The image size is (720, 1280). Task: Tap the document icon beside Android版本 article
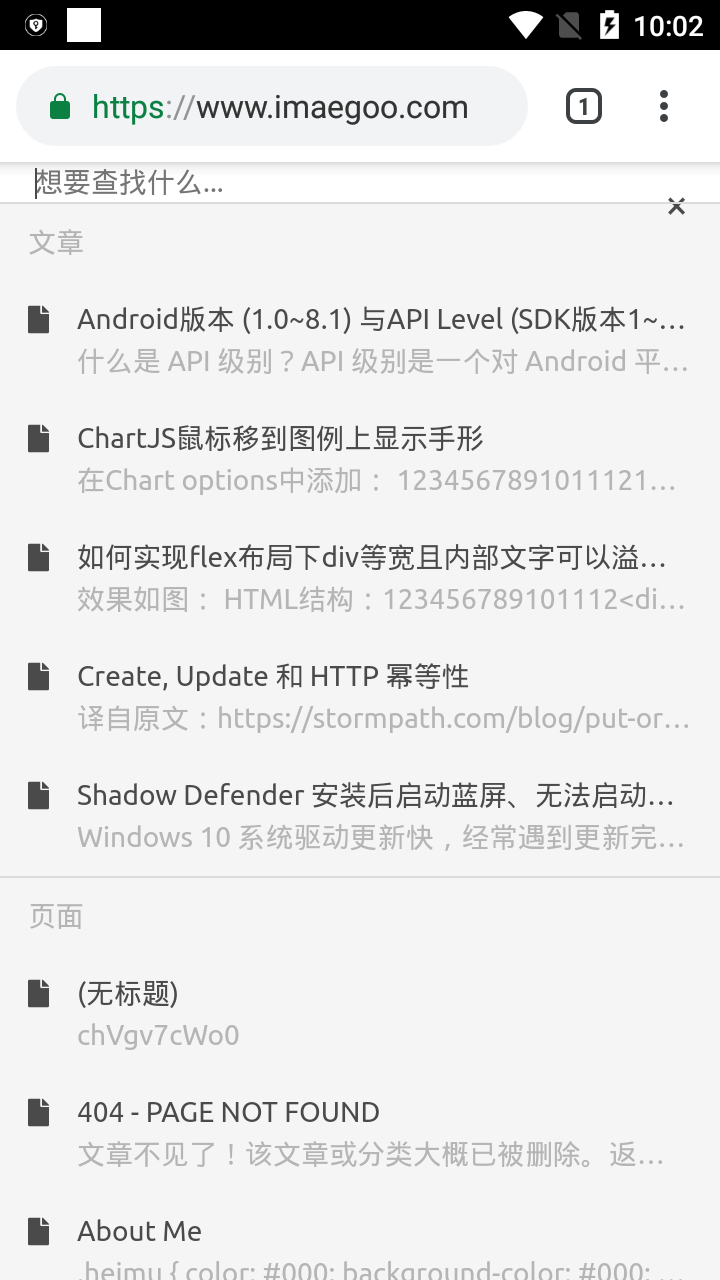point(38,319)
